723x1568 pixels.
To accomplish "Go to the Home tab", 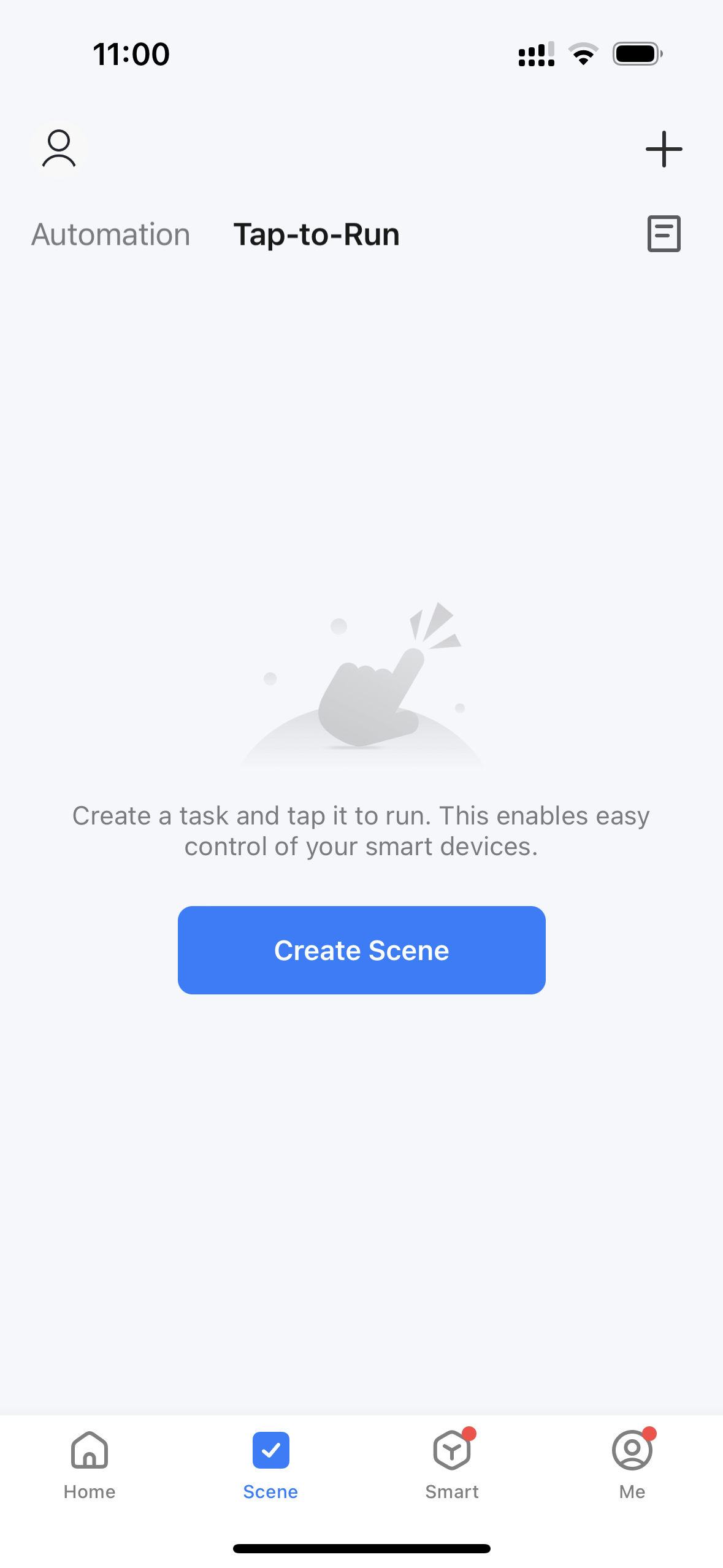I will click(x=90, y=1466).
